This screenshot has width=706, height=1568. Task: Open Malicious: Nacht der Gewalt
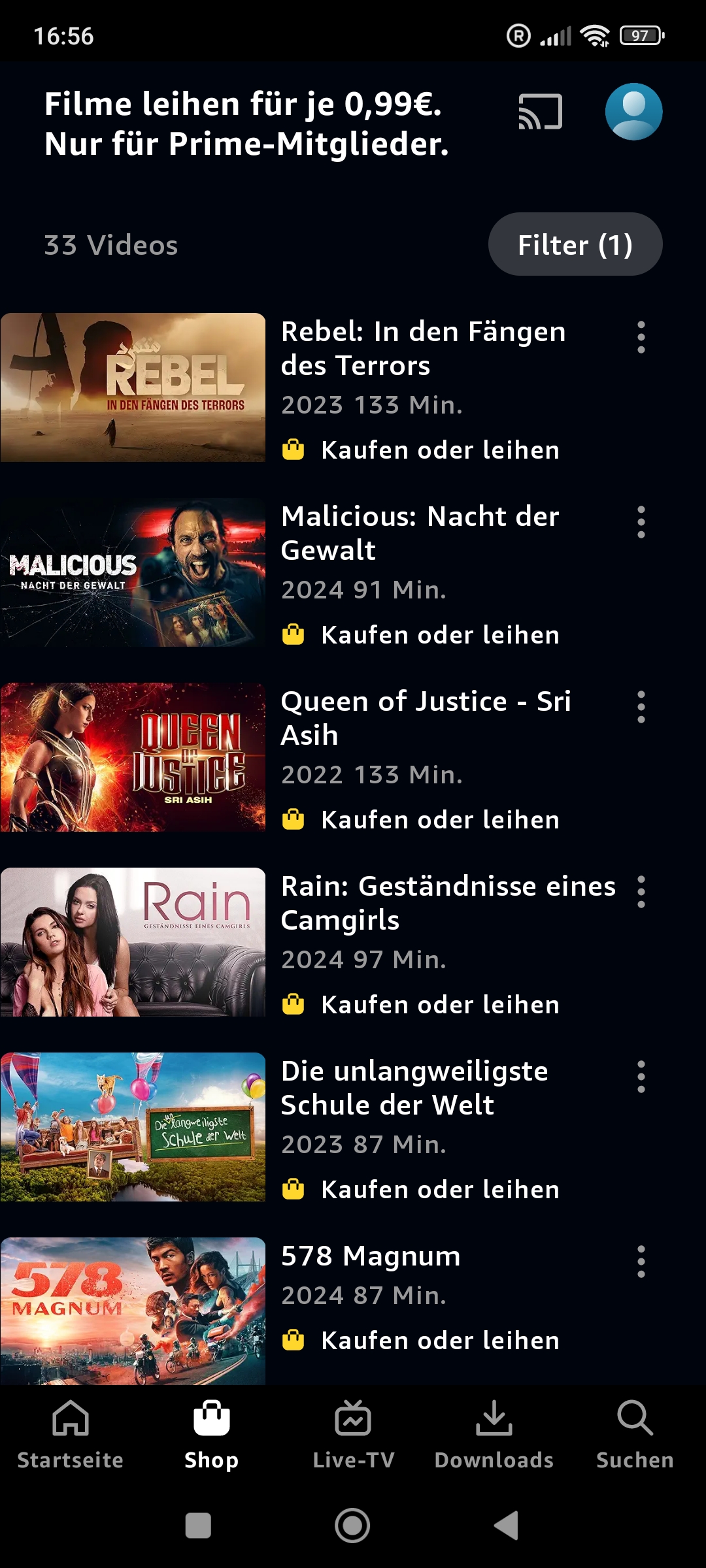click(133, 572)
